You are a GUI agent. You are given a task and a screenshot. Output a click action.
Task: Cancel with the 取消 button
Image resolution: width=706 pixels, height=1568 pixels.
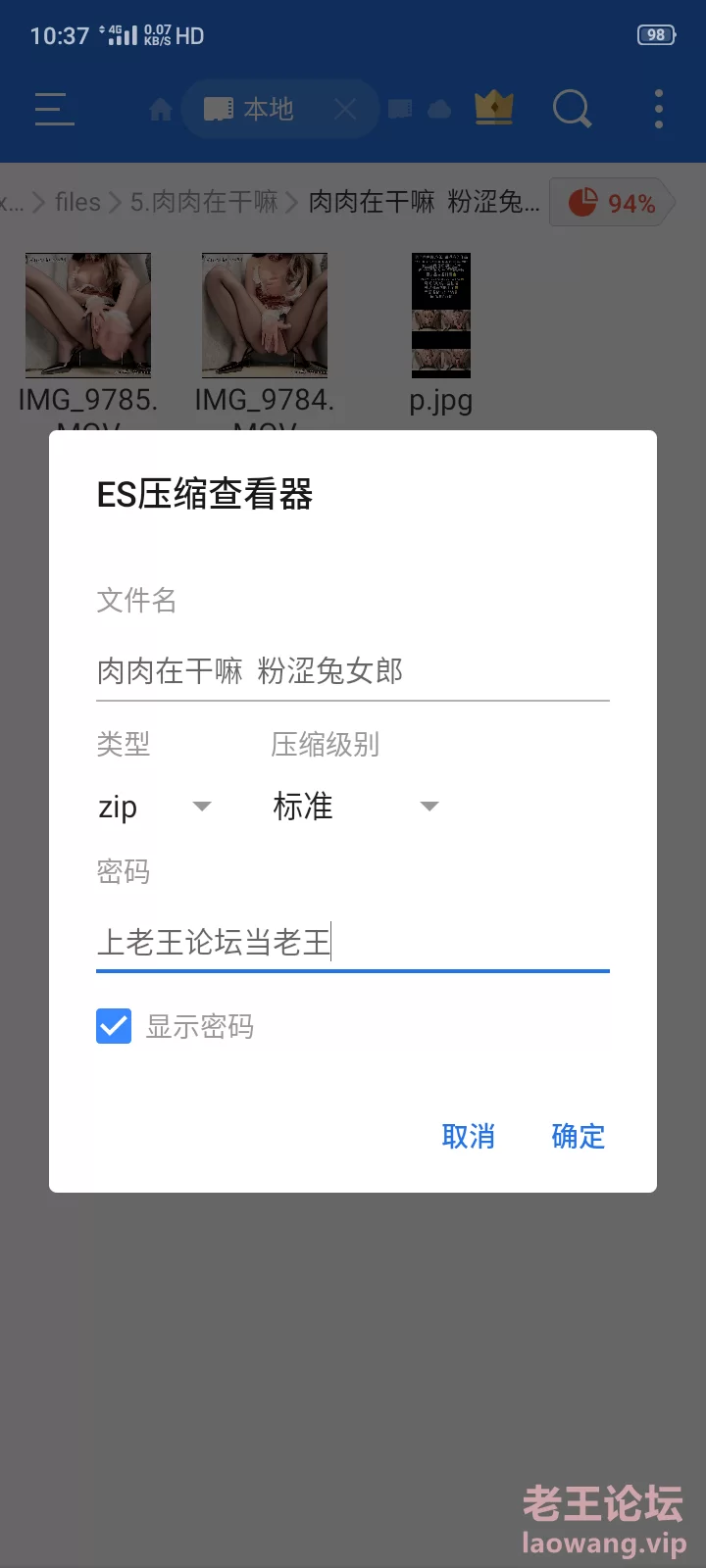coord(468,1136)
